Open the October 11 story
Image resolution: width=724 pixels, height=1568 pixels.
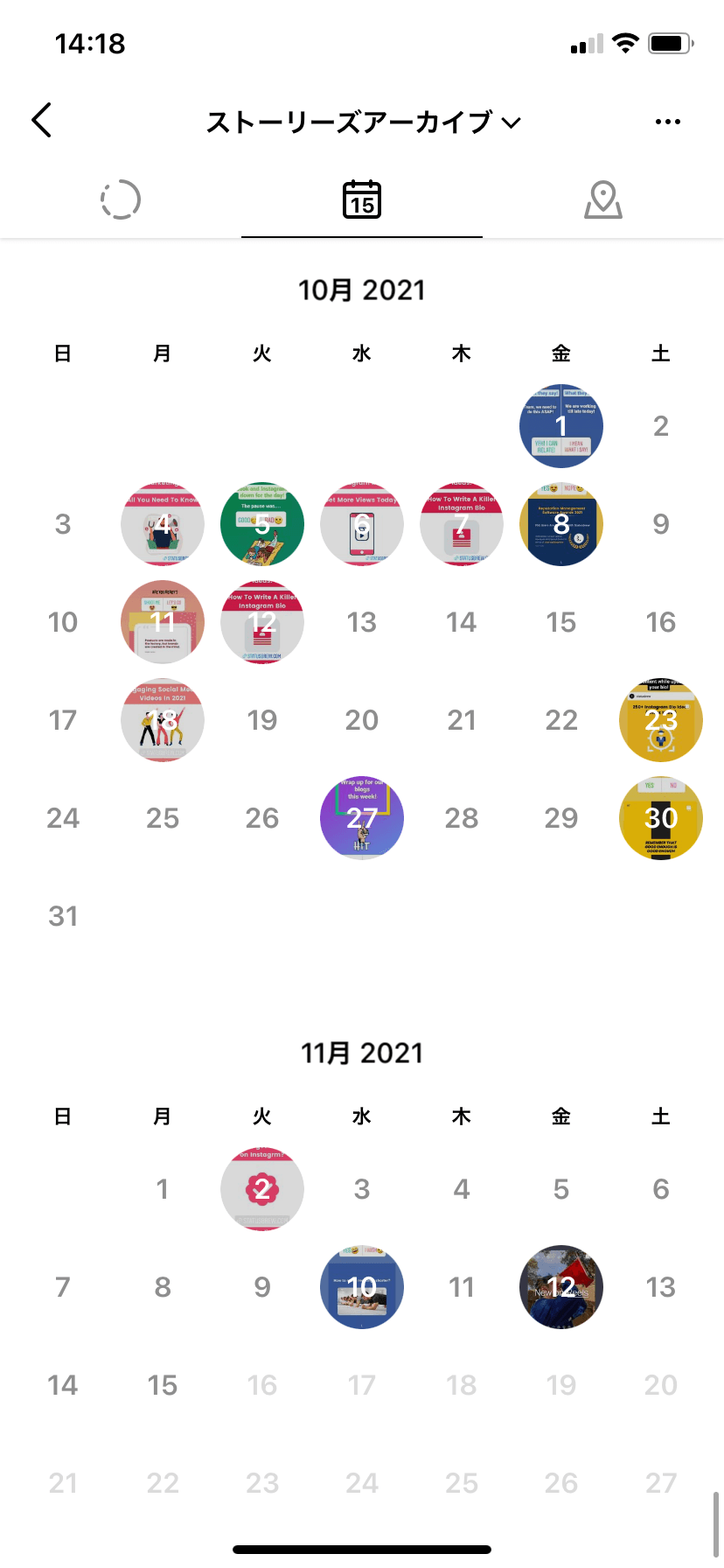(x=163, y=622)
